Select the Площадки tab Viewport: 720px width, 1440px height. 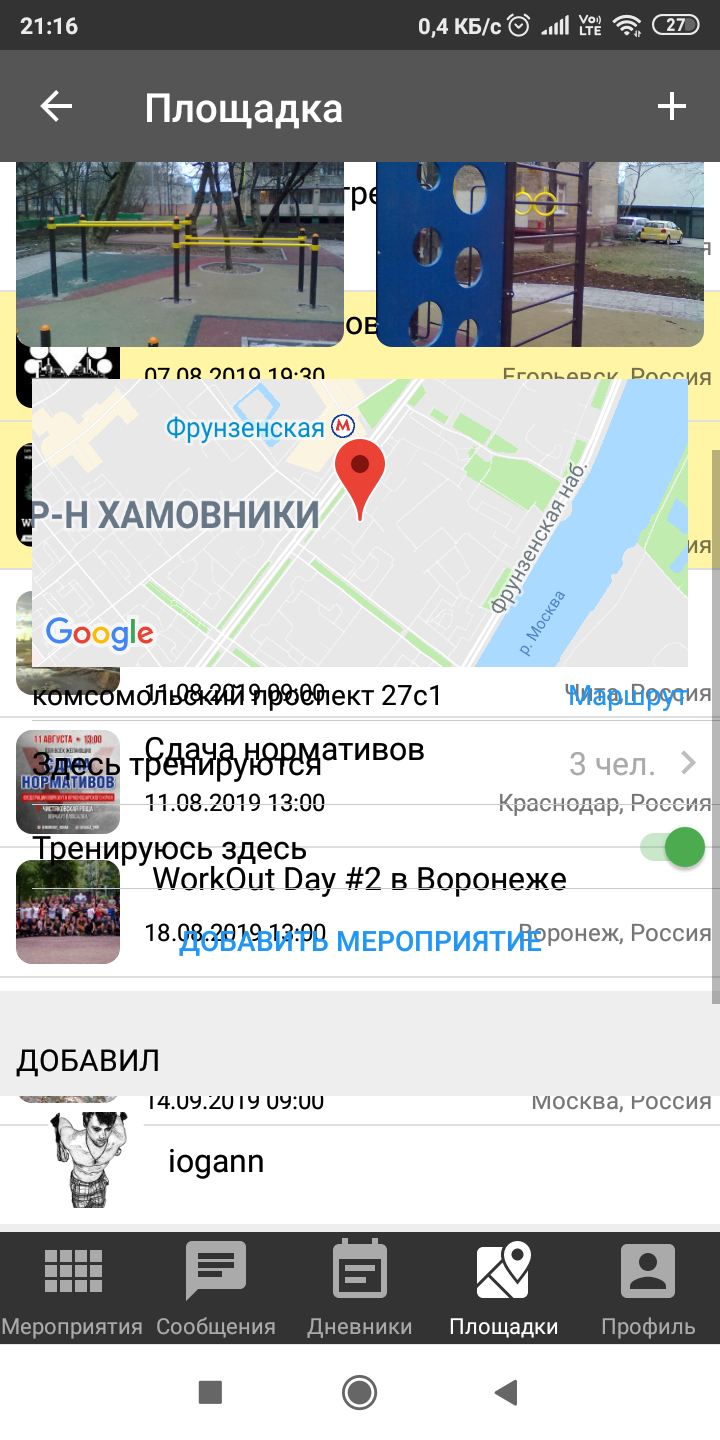click(504, 1290)
